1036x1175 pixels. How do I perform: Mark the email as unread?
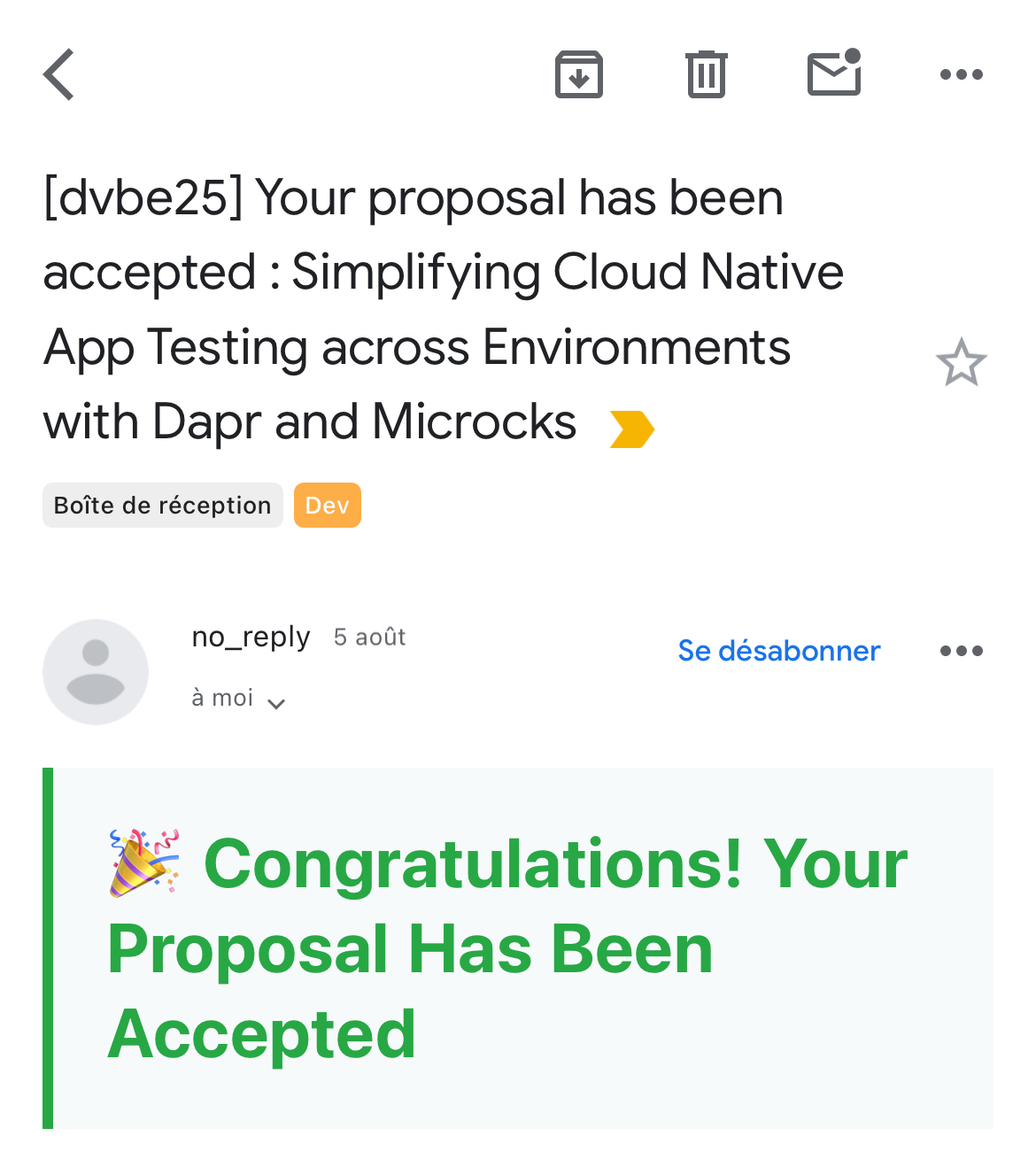(x=834, y=74)
